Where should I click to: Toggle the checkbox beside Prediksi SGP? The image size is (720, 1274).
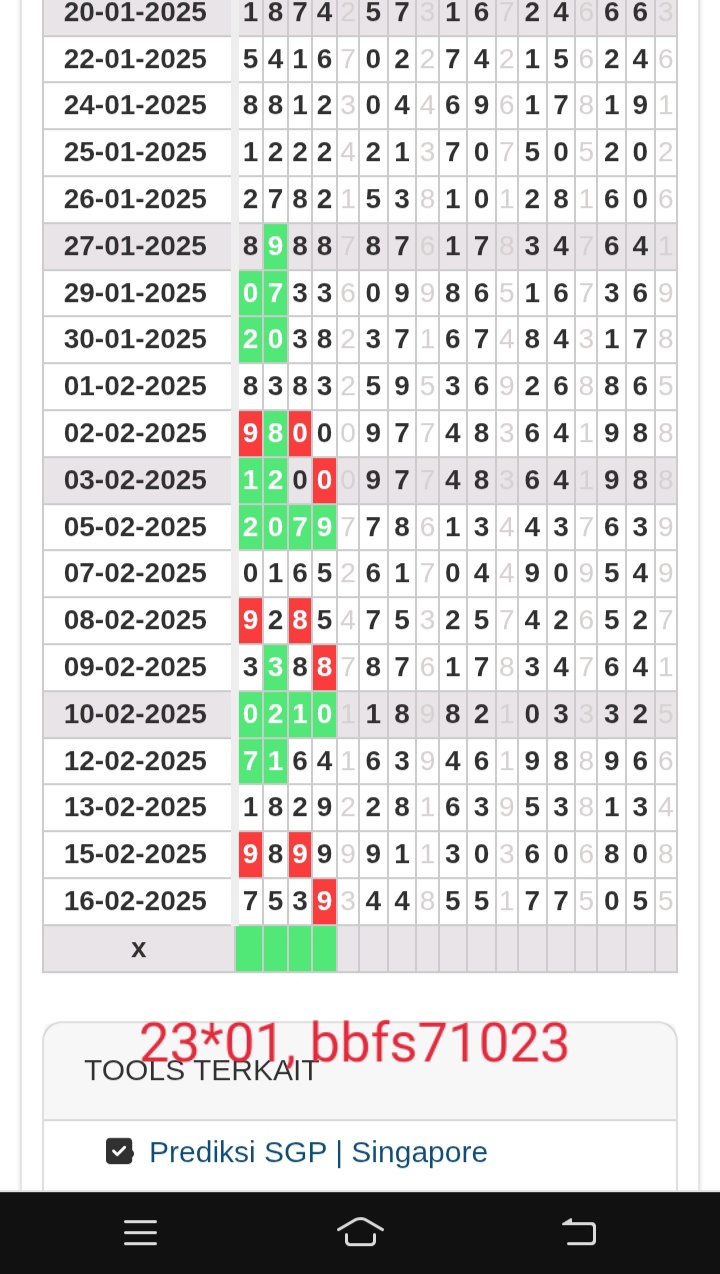[x=119, y=1152]
